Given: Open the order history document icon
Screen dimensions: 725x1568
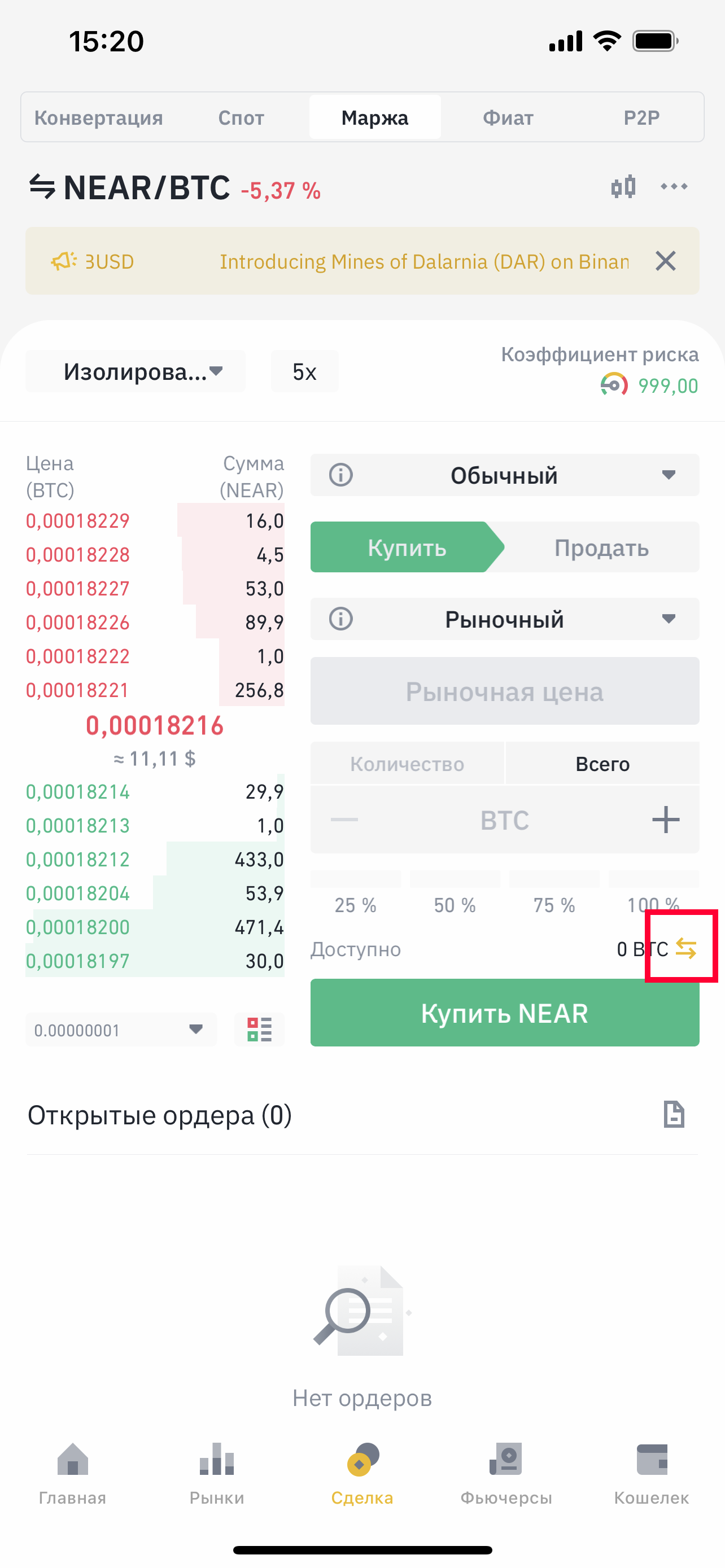Looking at the screenshot, I should 674,1115.
